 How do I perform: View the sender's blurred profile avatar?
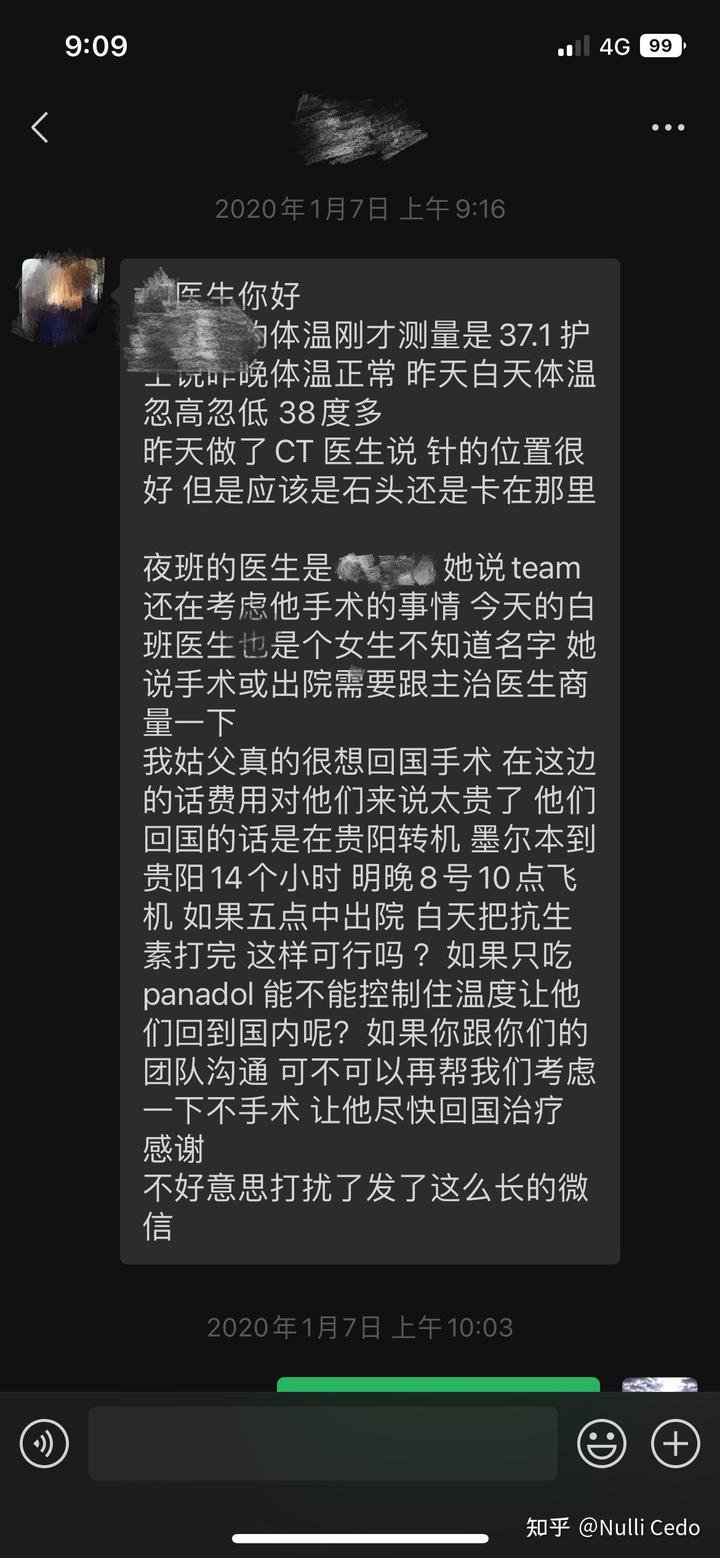point(60,295)
